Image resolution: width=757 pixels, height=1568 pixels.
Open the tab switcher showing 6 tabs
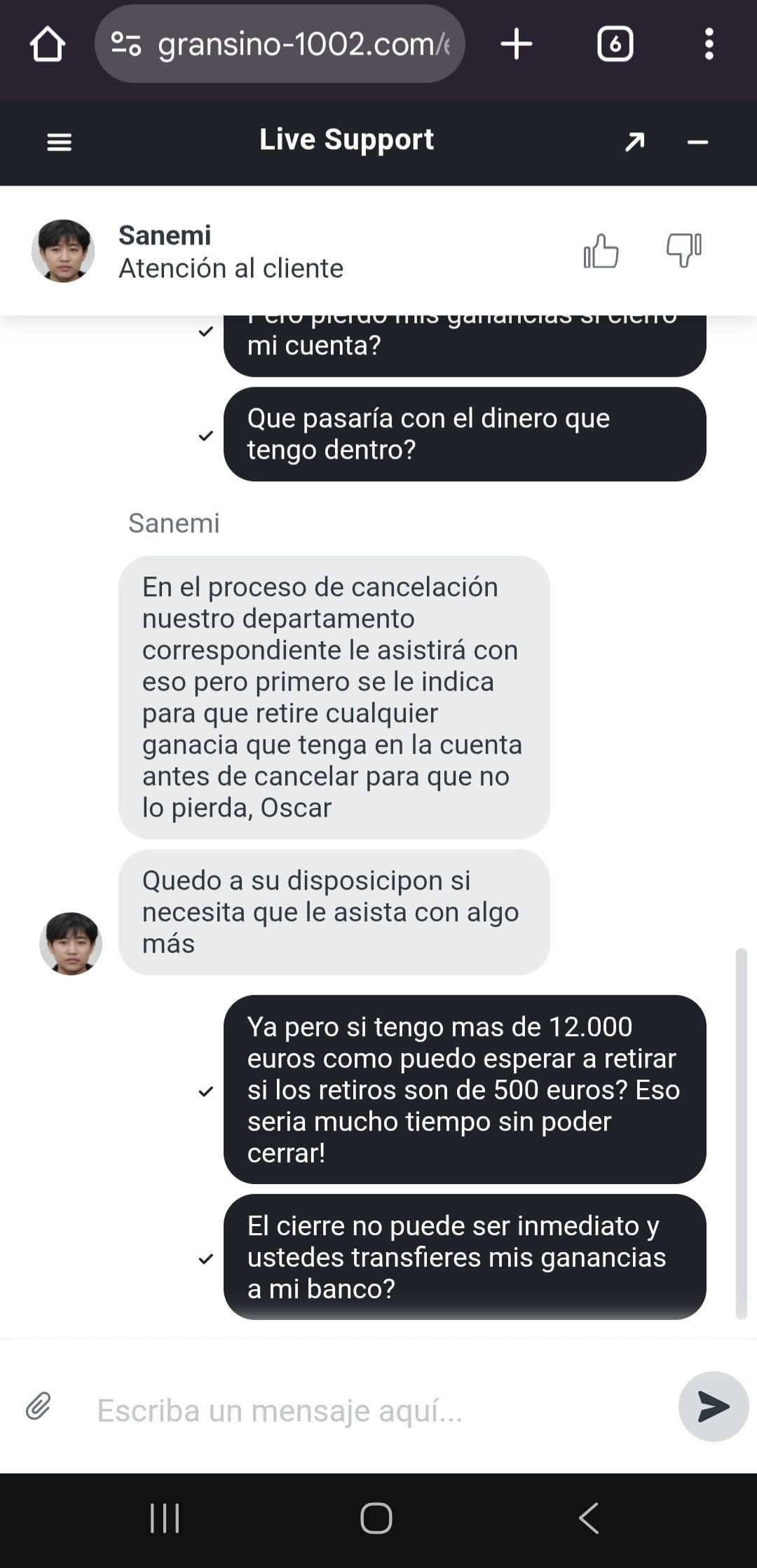click(x=615, y=44)
